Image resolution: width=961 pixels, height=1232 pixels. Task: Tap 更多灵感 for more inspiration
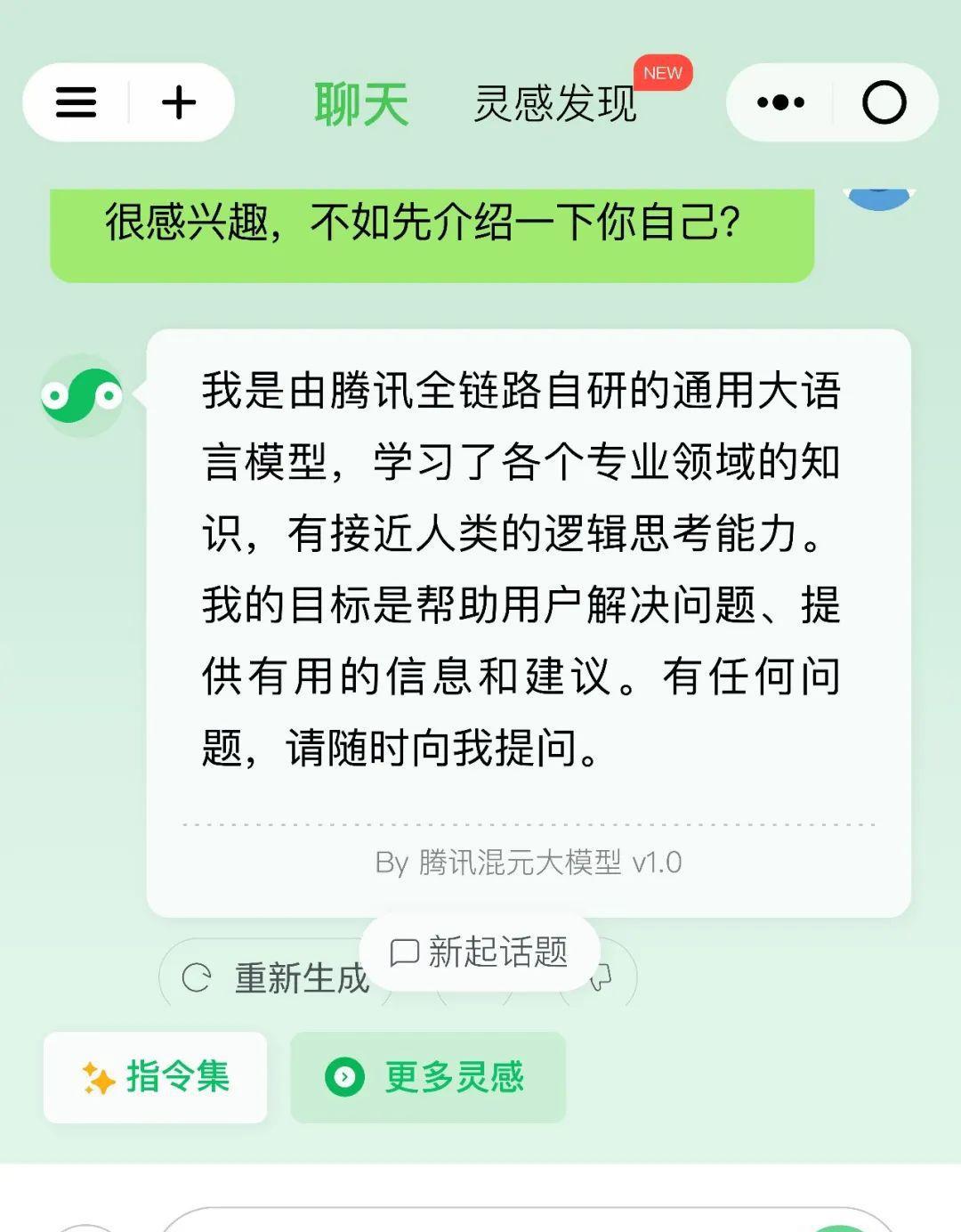428,1077
